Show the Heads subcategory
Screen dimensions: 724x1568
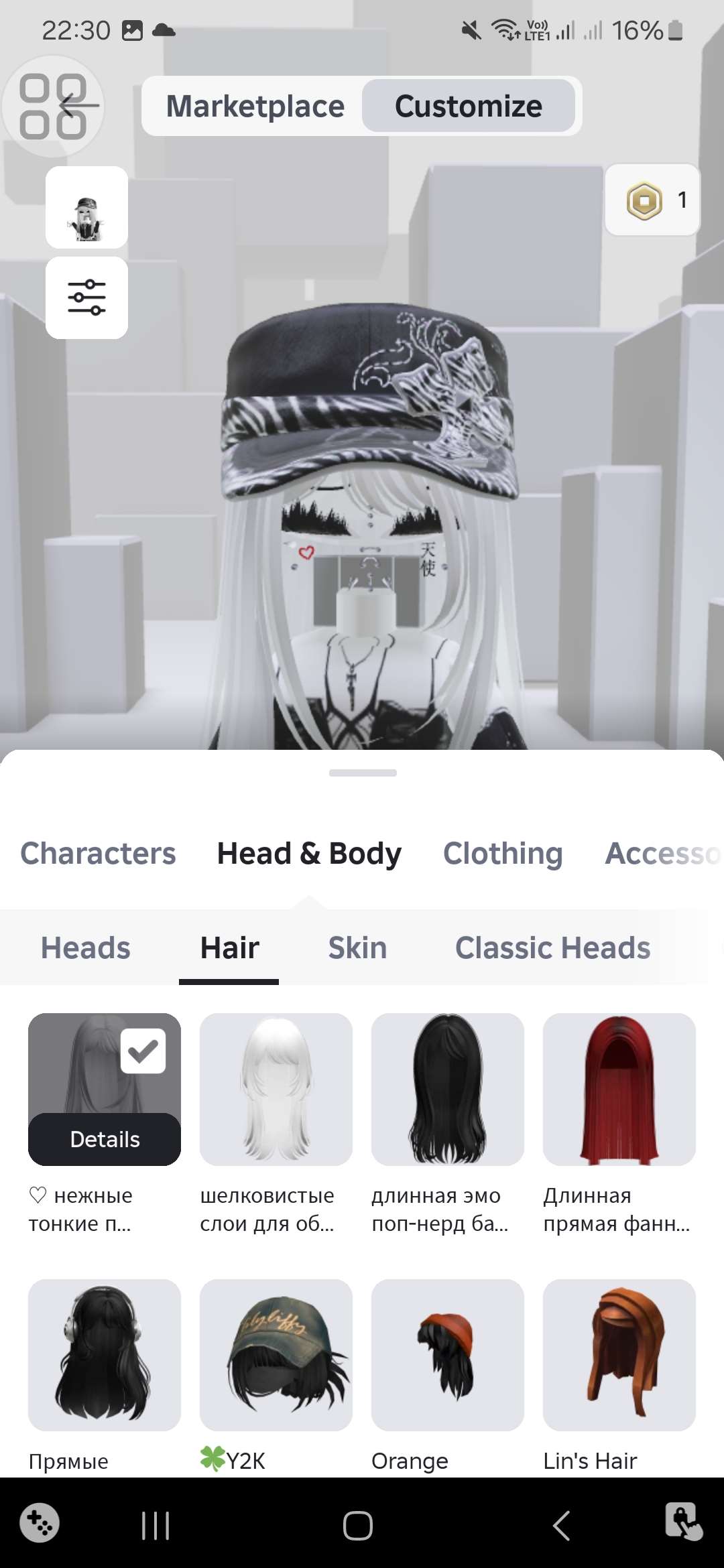[x=86, y=948]
